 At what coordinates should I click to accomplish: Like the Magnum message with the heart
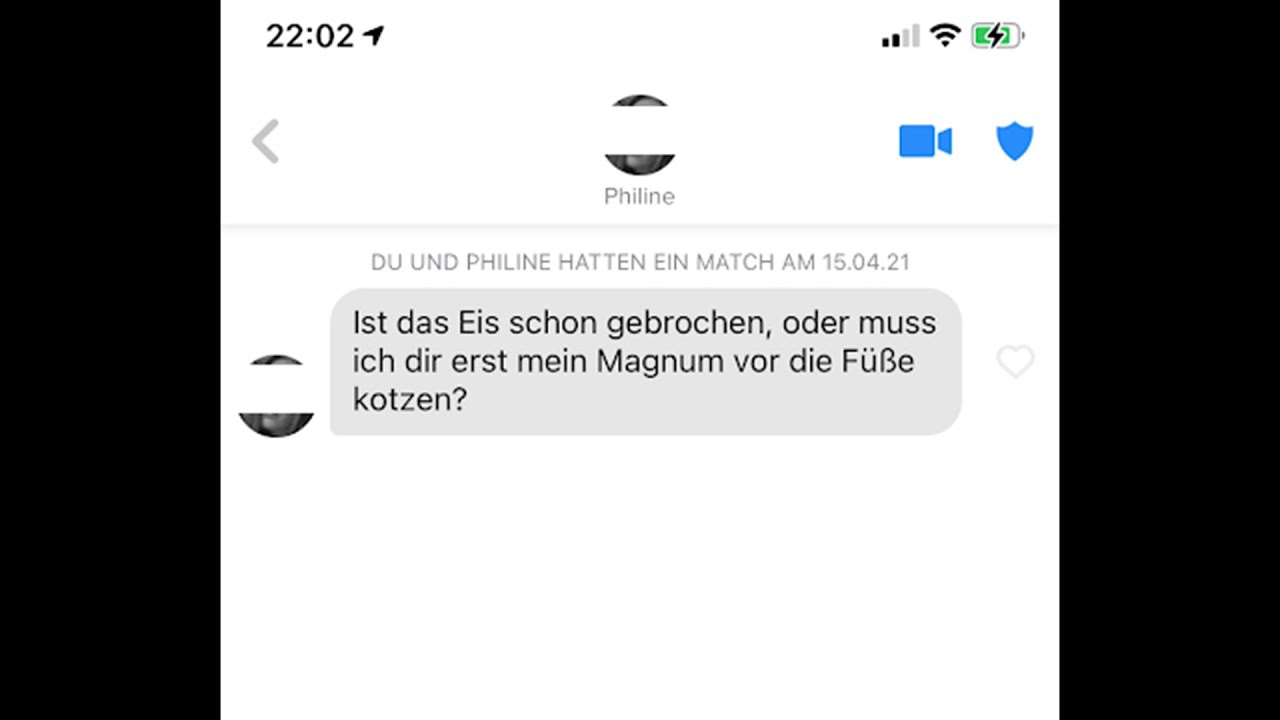pos(1015,362)
